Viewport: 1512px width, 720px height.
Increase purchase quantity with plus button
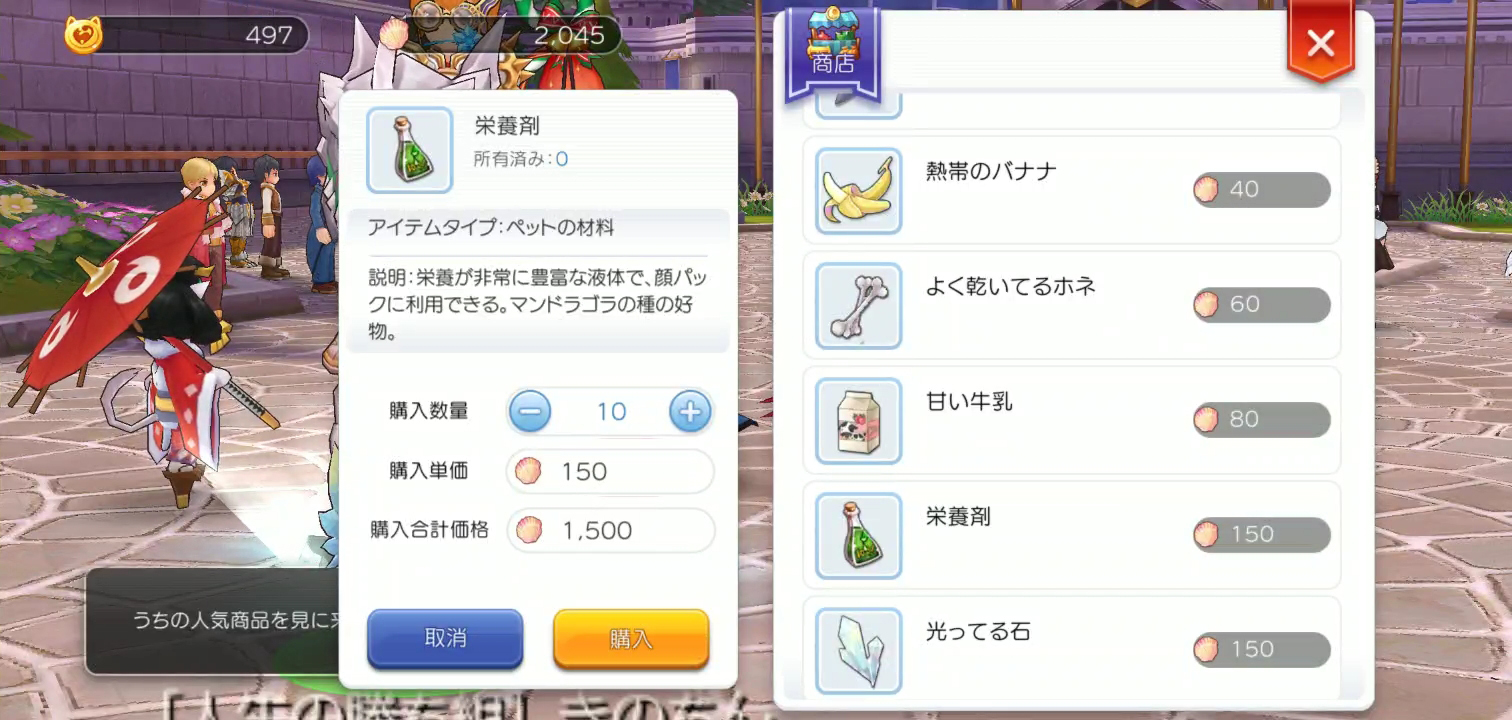pyautogui.click(x=690, y=411)
